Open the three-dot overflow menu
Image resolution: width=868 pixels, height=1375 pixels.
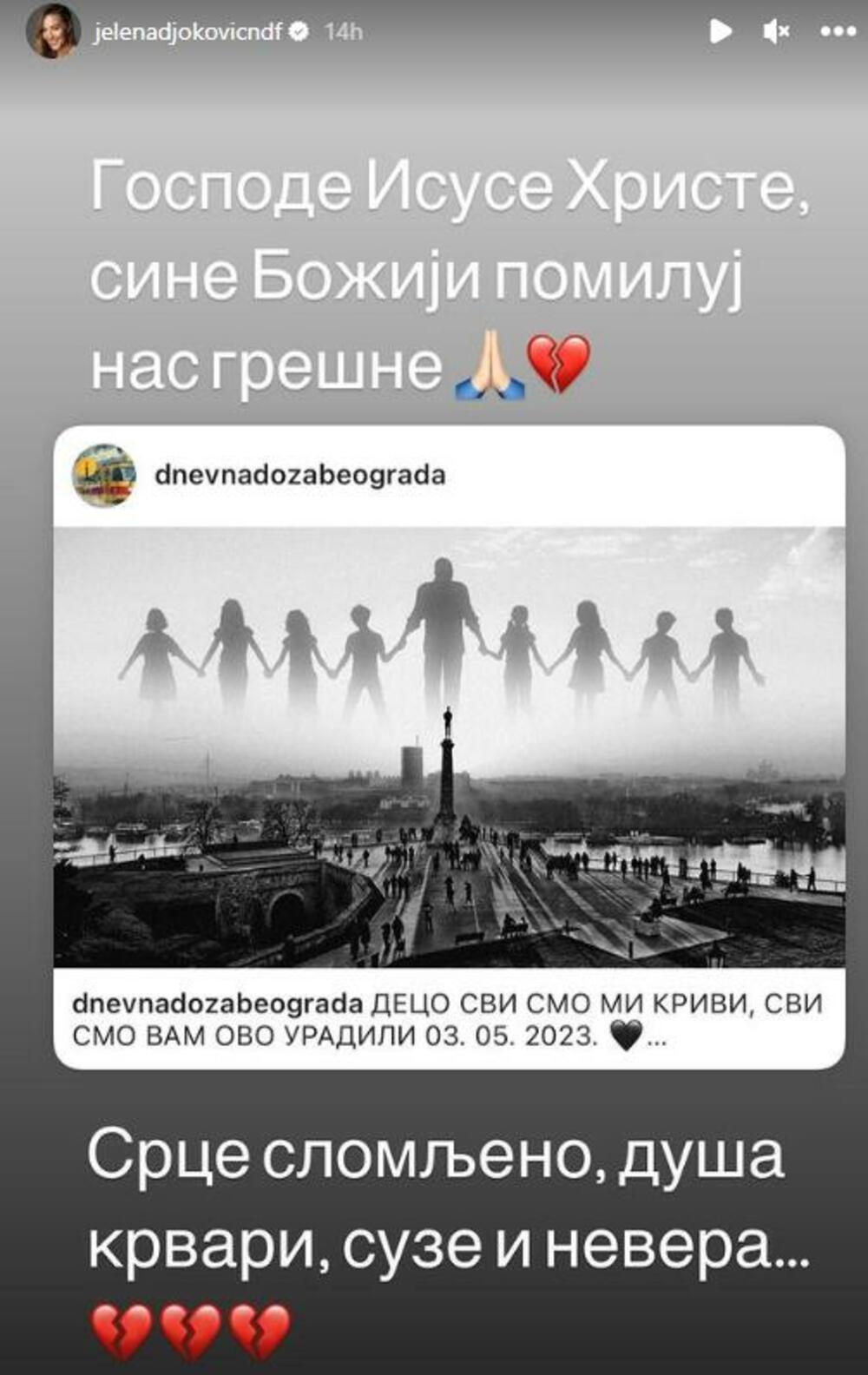(837, 32)
